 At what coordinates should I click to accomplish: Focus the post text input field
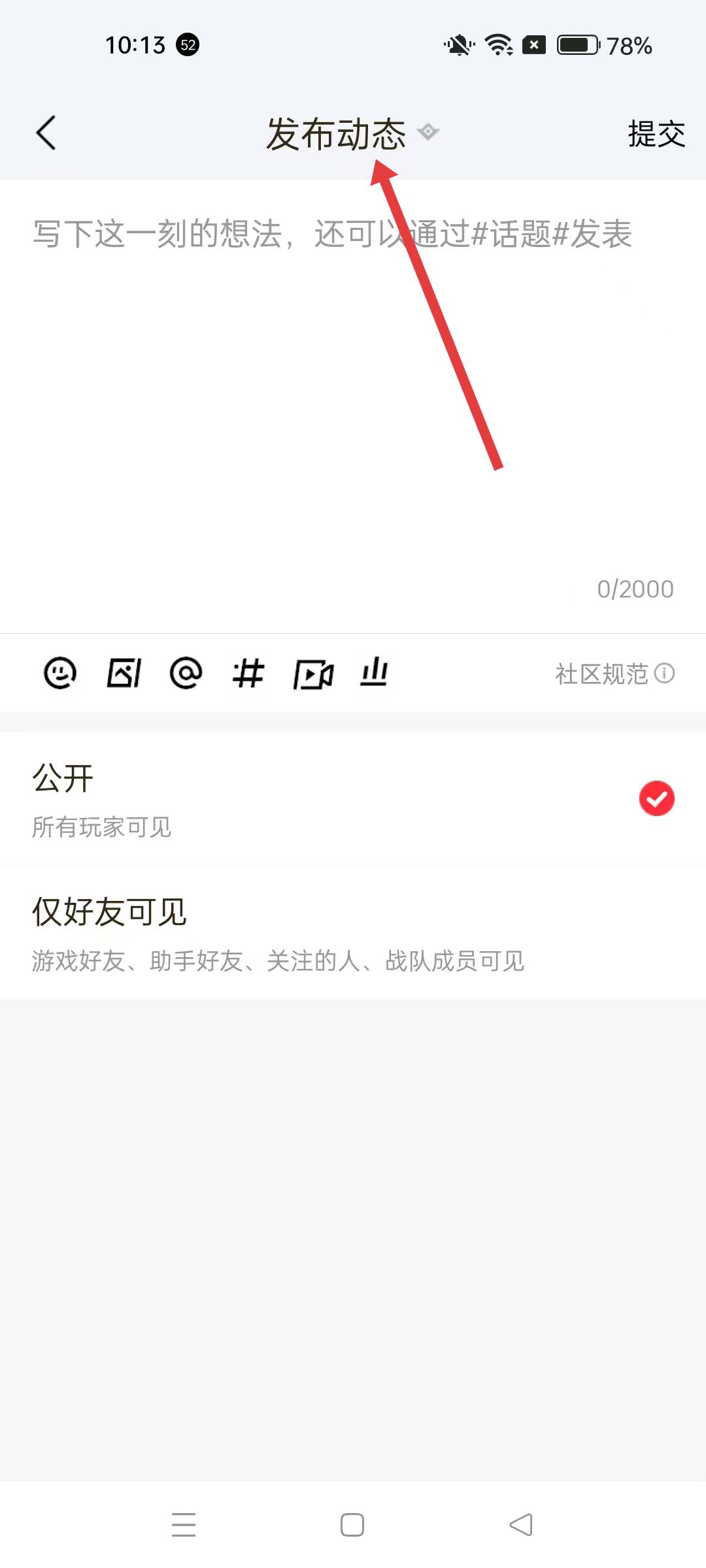tap(353, 392)
